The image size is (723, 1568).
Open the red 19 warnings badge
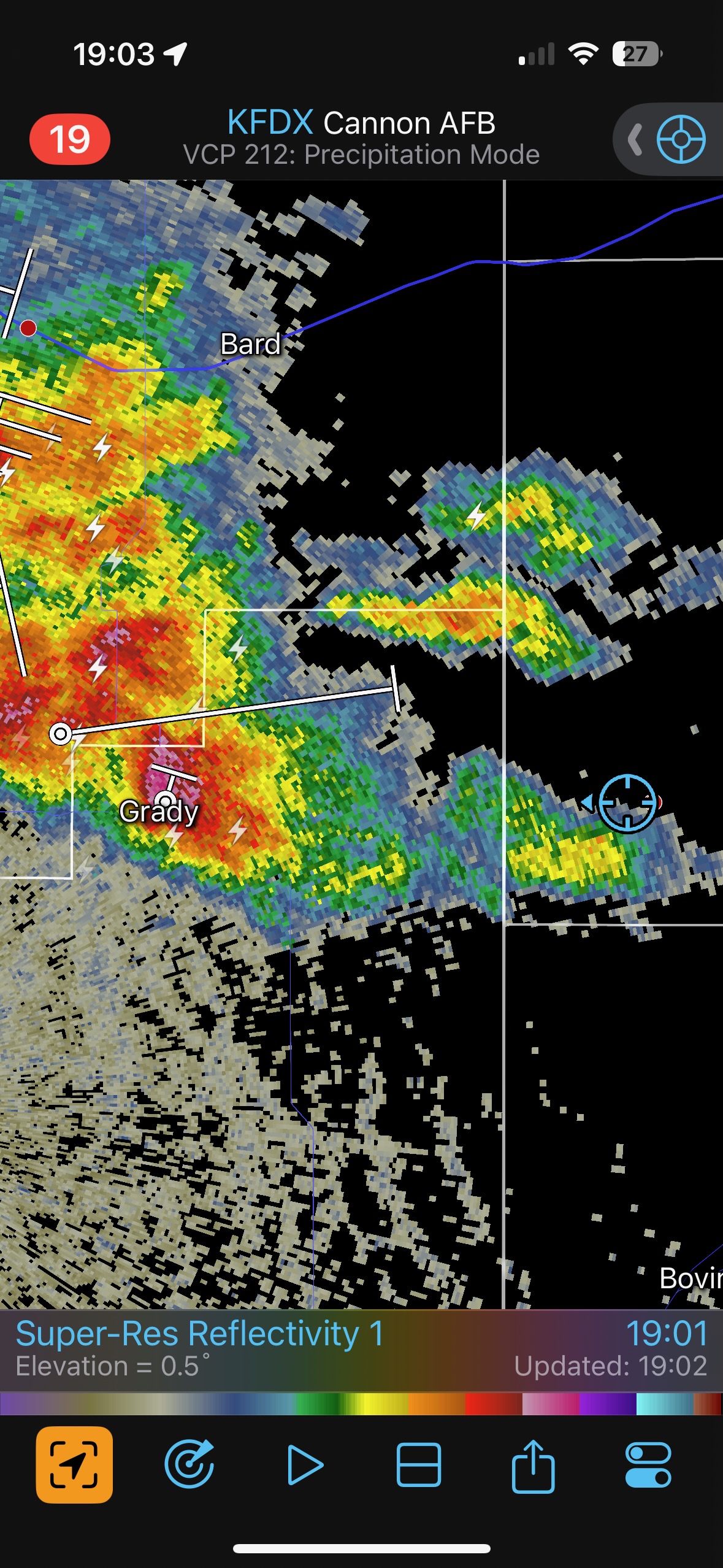[70, 139]
